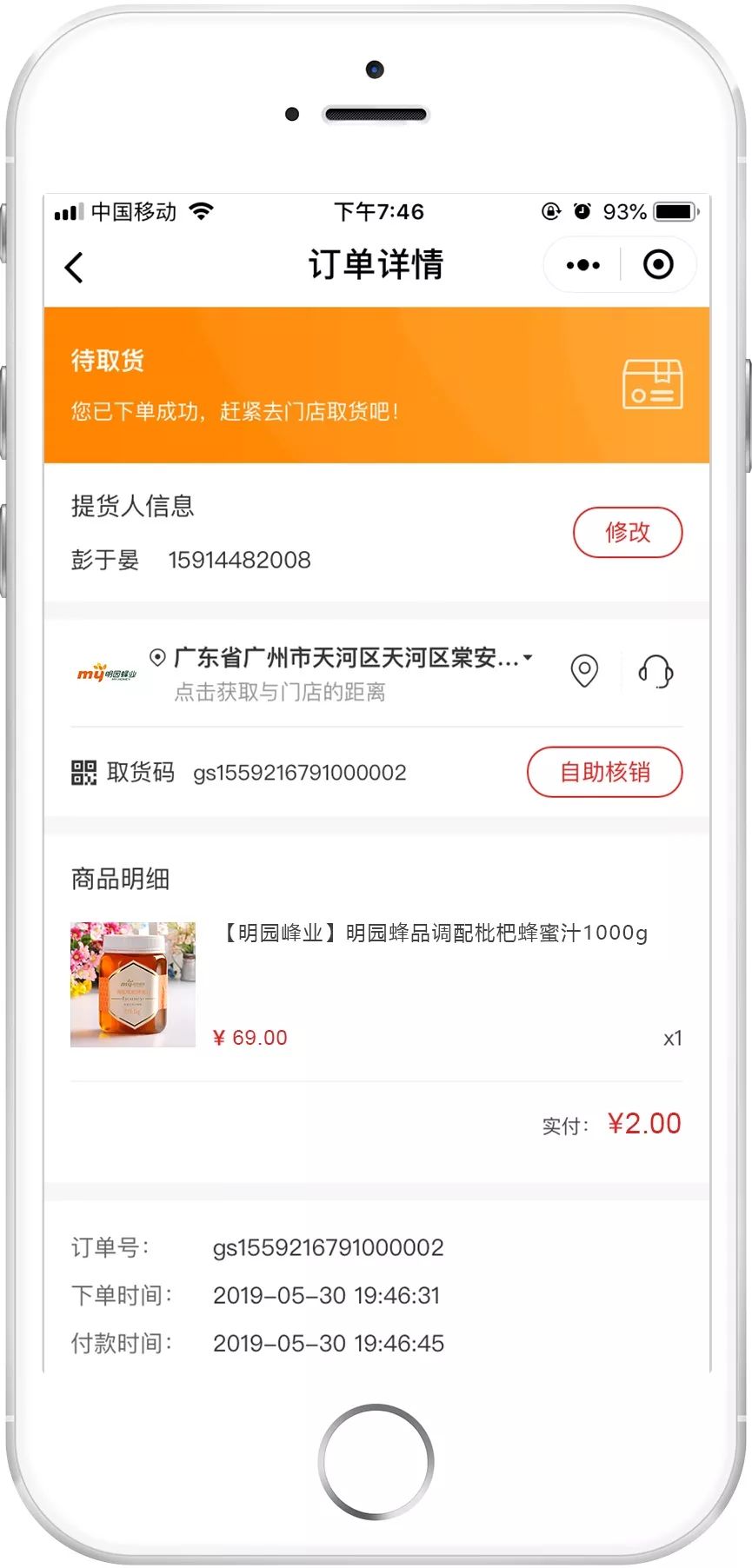The width and height of the screenshot is (752, 1568).
Task: Tap 自助核销 to self-verify pickup
Action: [x=603, y=772]
